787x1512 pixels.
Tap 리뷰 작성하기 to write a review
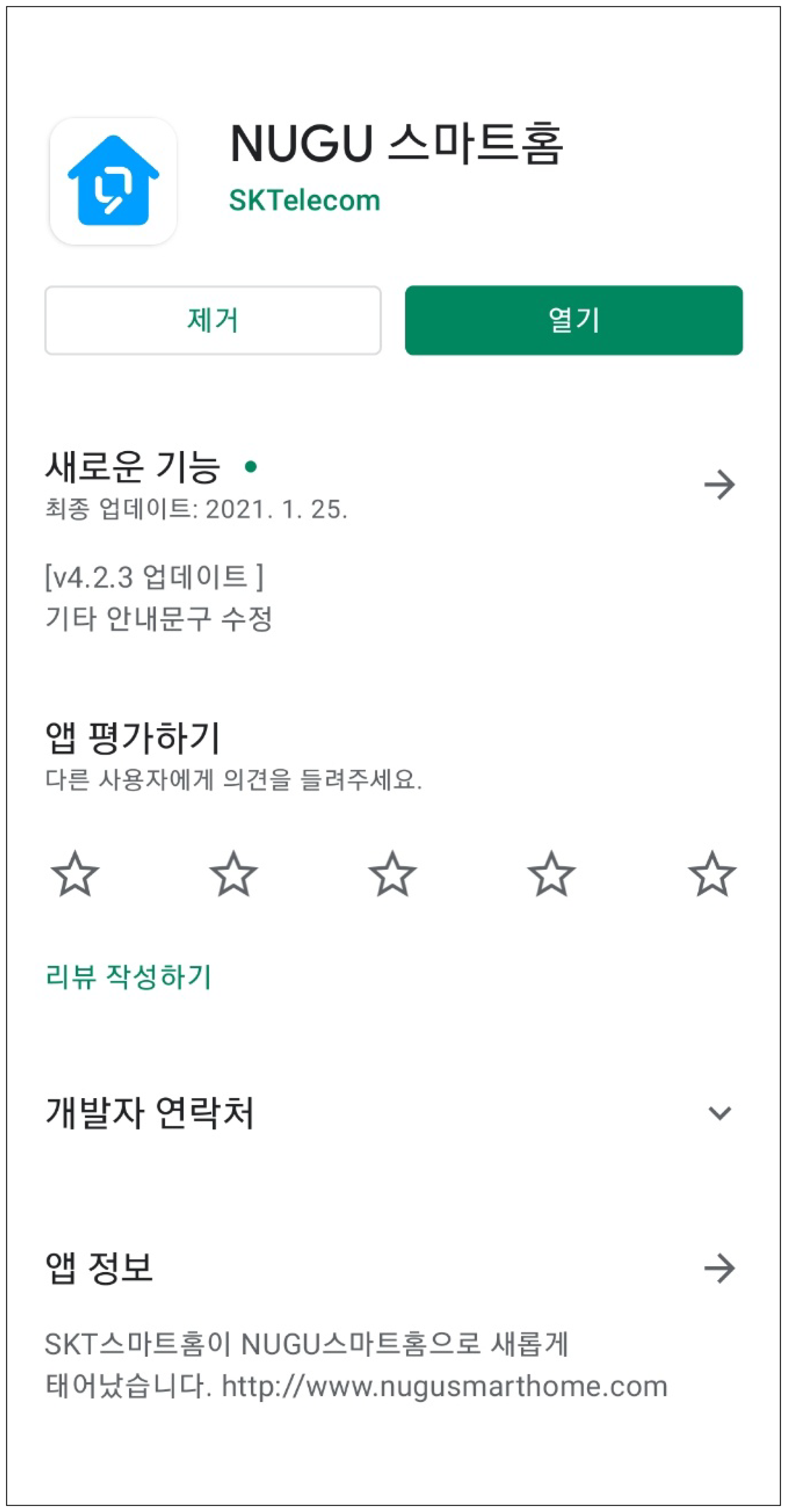[x=129, y=977]
